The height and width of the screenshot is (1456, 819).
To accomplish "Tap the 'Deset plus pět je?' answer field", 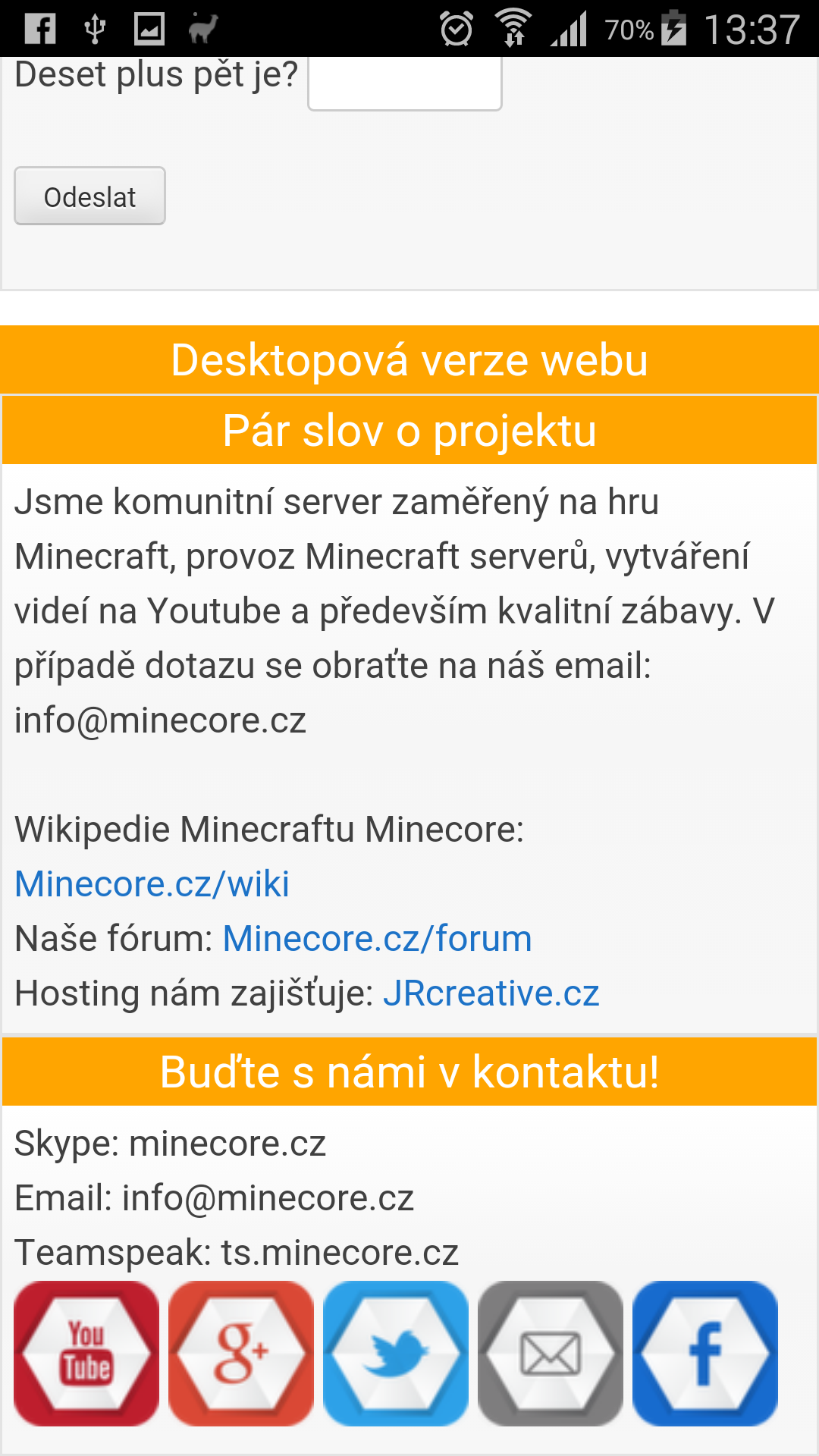I will [x=404, y=83].
